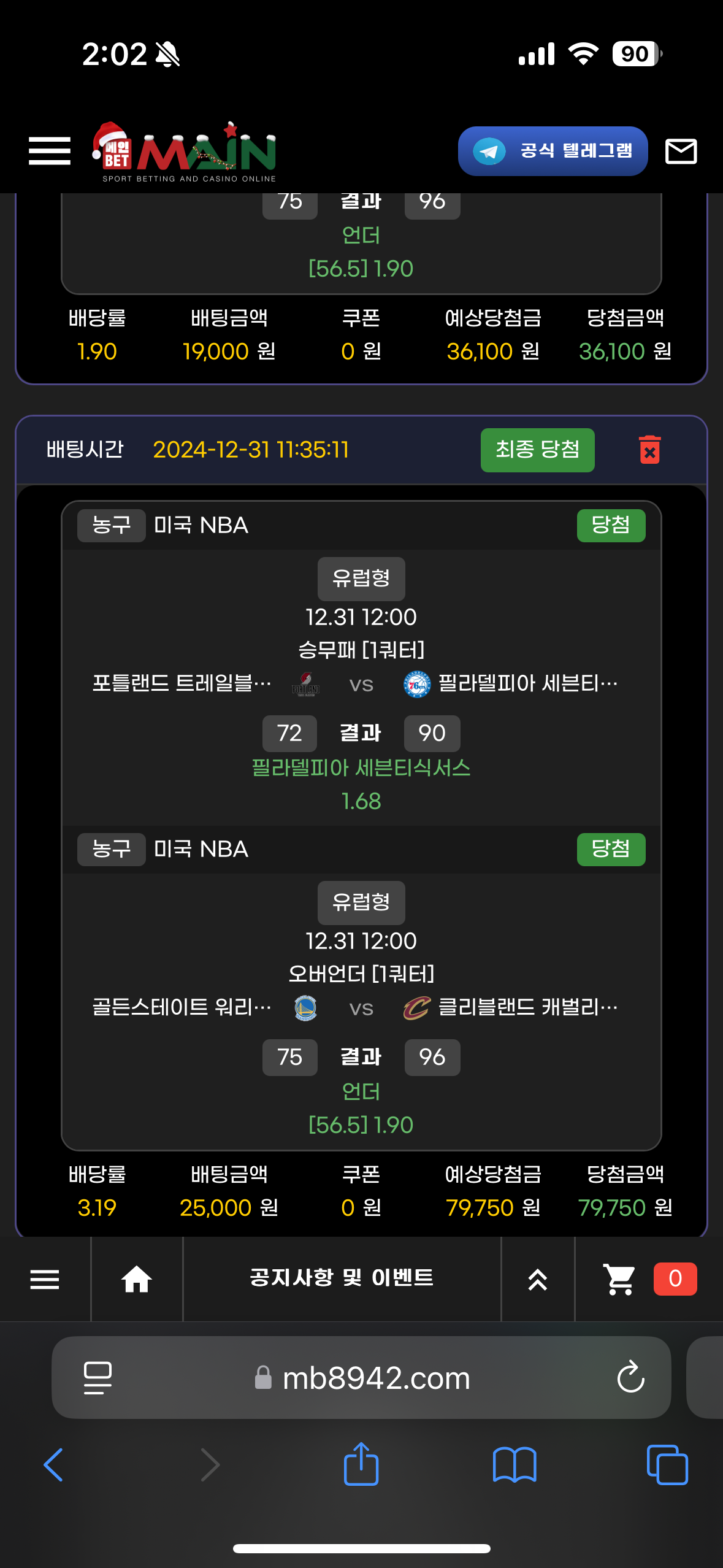
Task: Open the official Telegram link button
Action: 553,151
